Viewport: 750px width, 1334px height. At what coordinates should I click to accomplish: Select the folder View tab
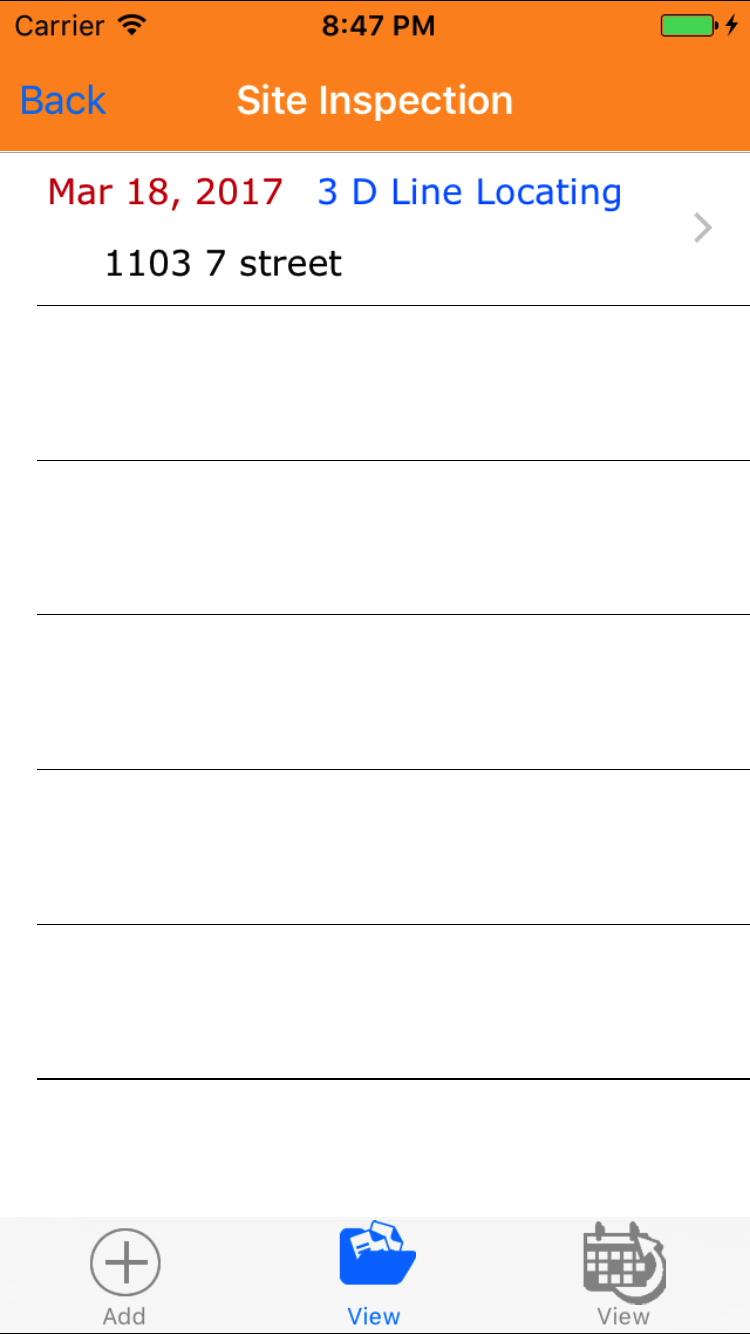click(x=376, y=1274)
